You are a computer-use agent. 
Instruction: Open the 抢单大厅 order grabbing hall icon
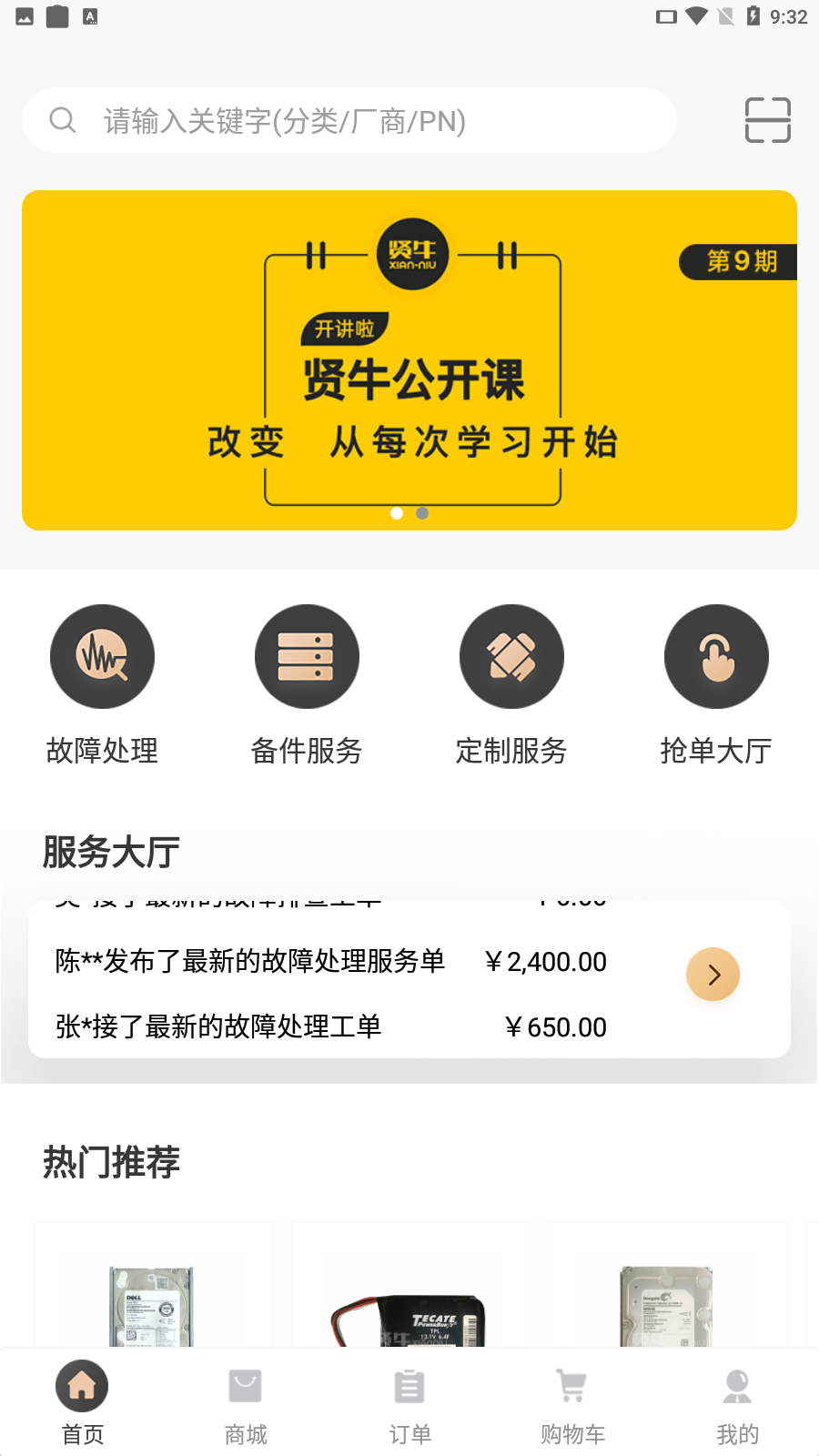click(x=716, y=656)
